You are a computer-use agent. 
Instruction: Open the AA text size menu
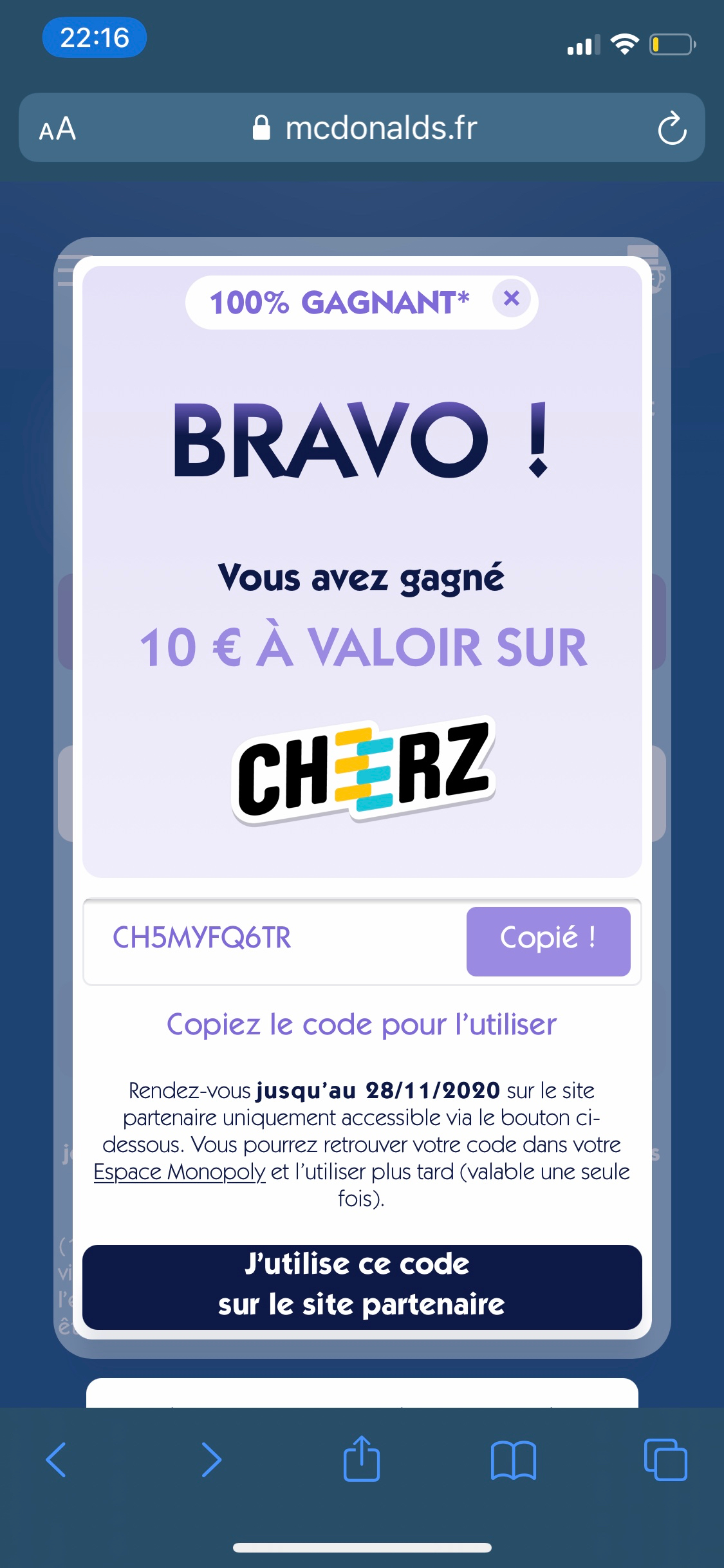pos(57,129)
